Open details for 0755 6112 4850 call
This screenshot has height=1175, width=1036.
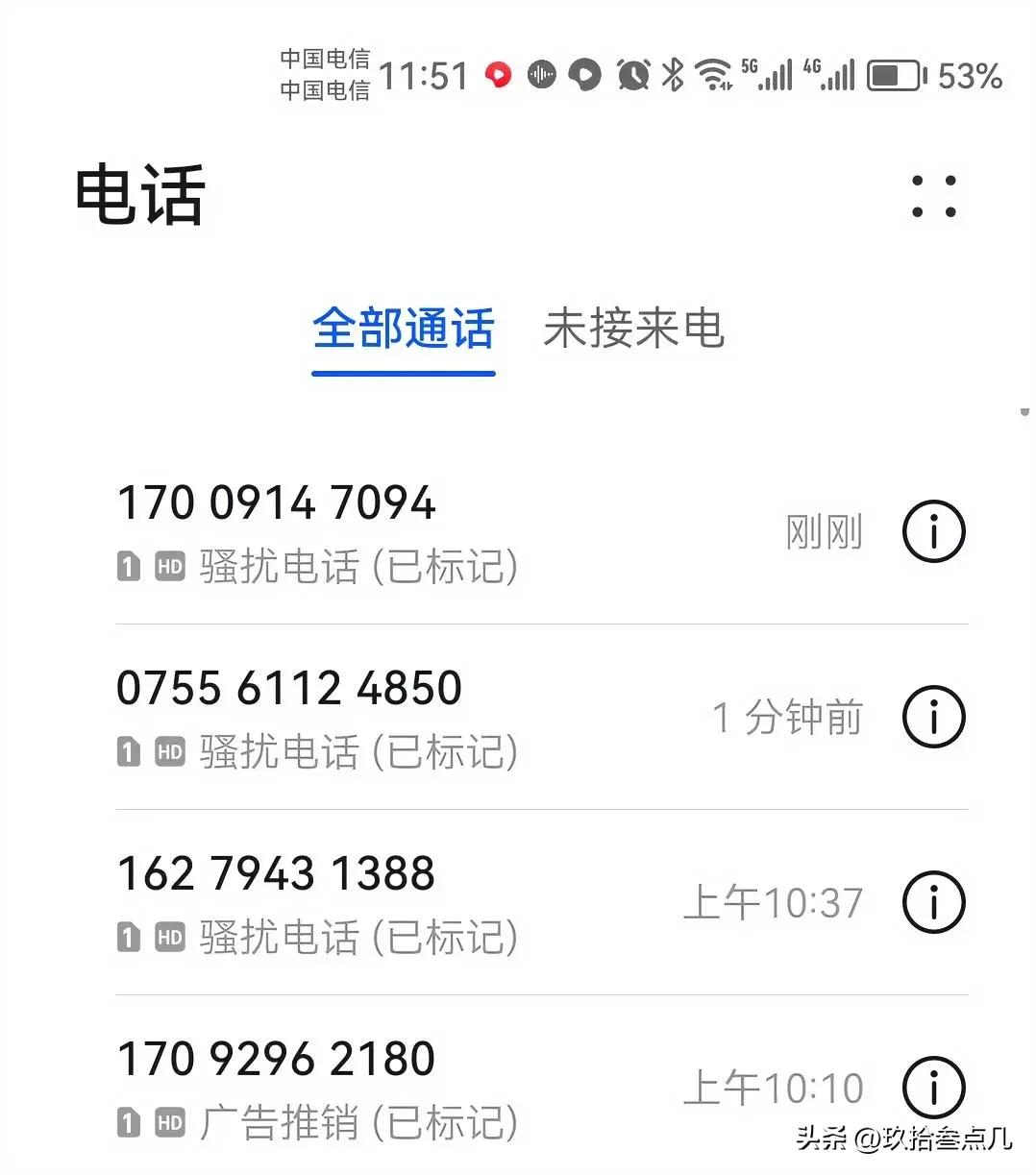pyautogui.click(x=932, y=717)
